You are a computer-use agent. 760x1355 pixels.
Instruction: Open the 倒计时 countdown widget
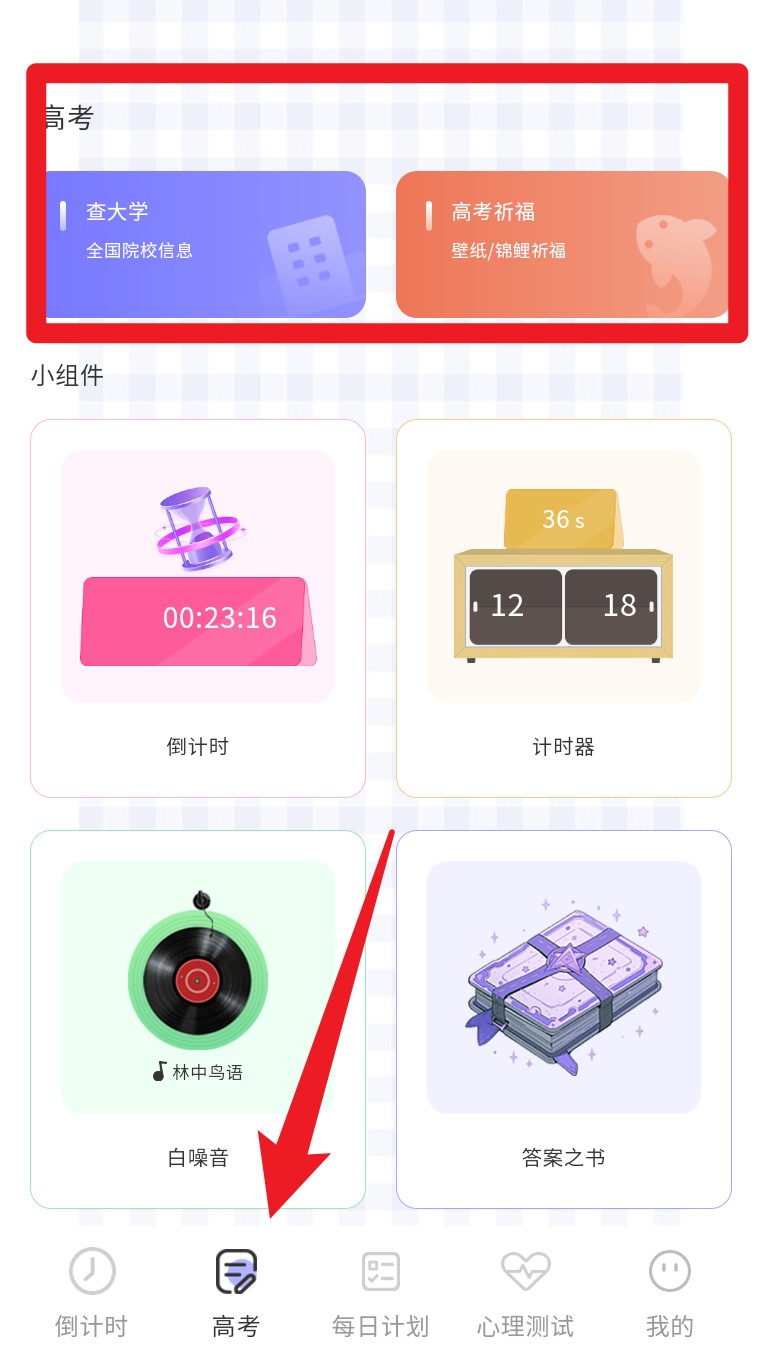pyautogui.click(x=198, y=608)
